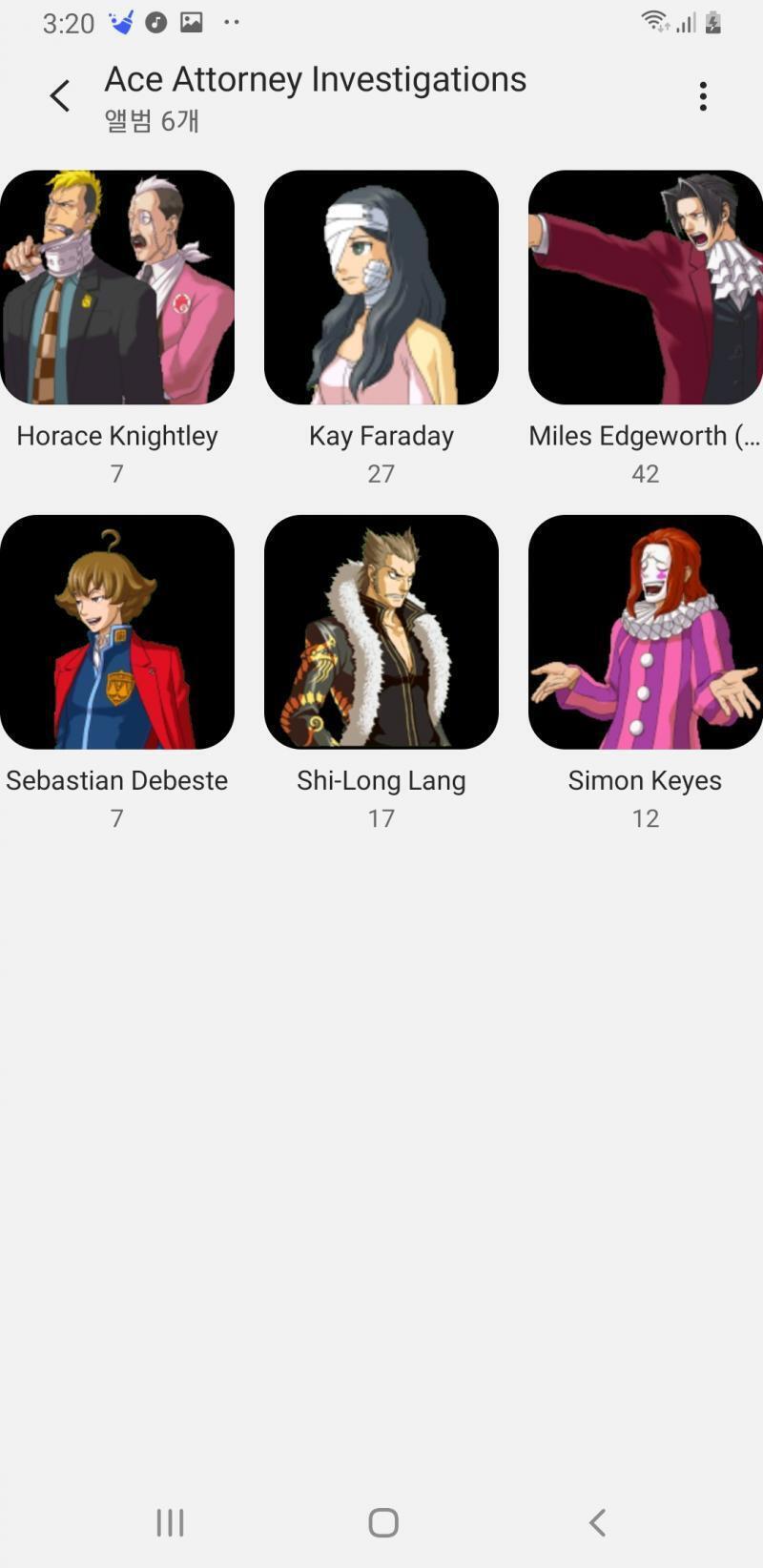Open the Shi-Long Lang album
763x1568 pixels.
381,631
